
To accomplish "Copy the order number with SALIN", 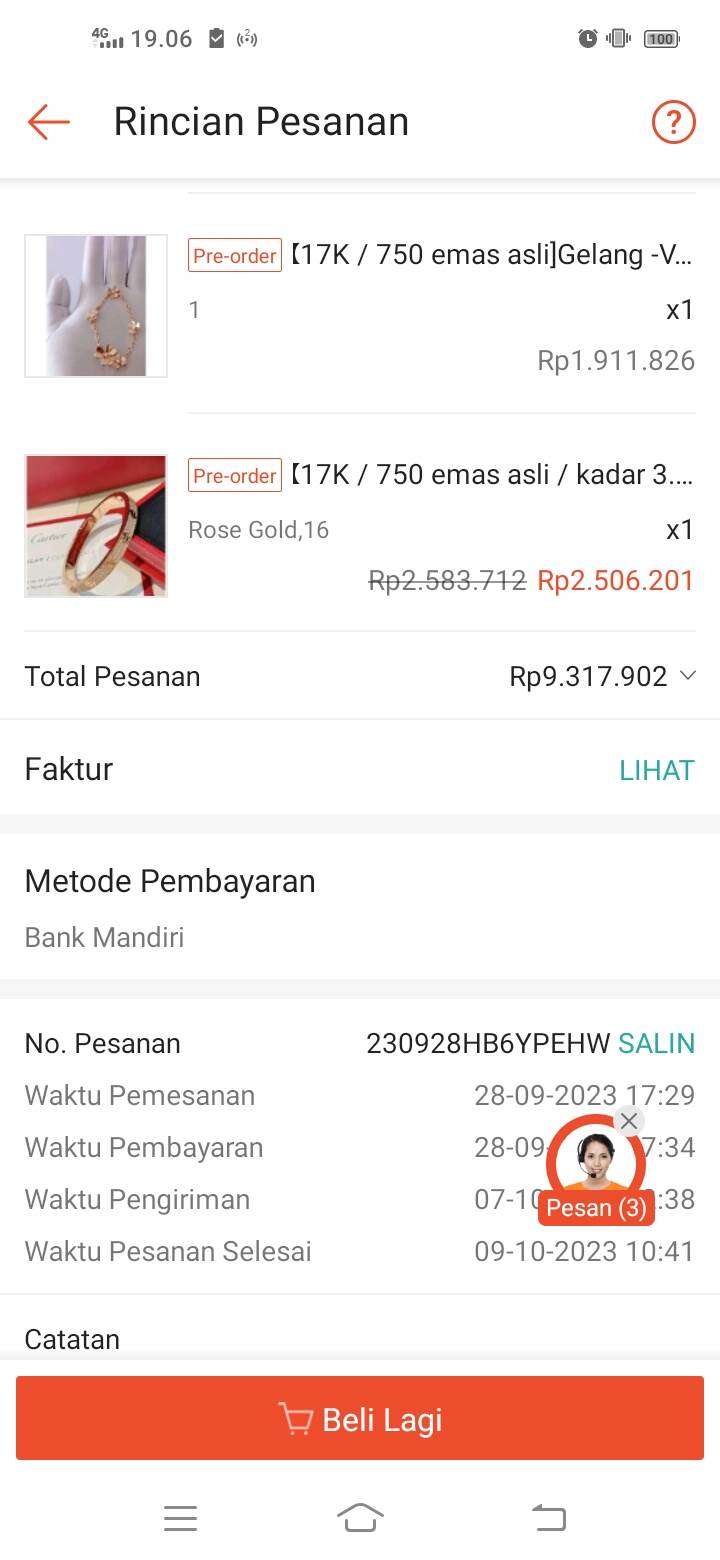I will [656, 1043].
